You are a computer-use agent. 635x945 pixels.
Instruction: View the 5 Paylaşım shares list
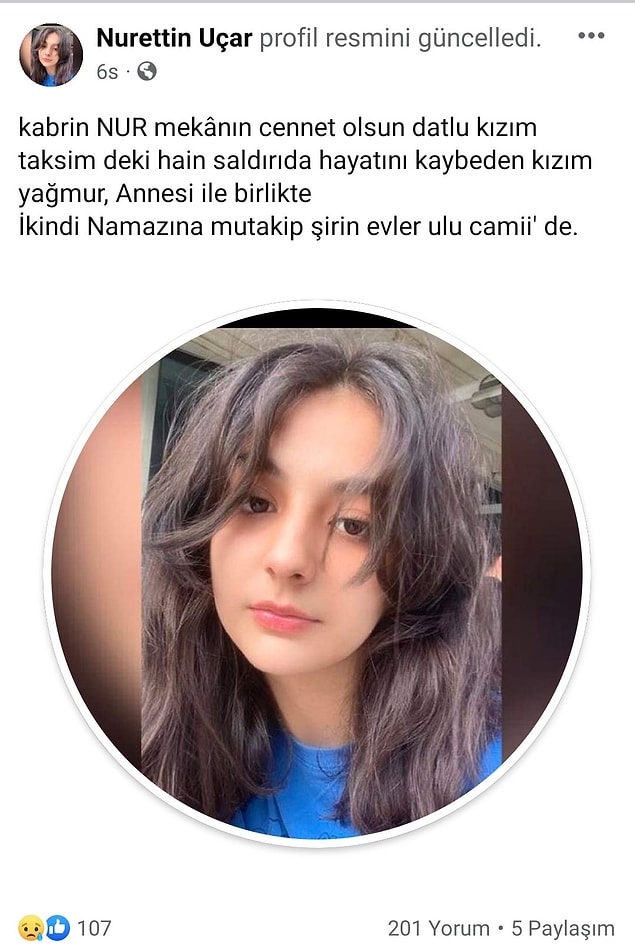(563, 928)
